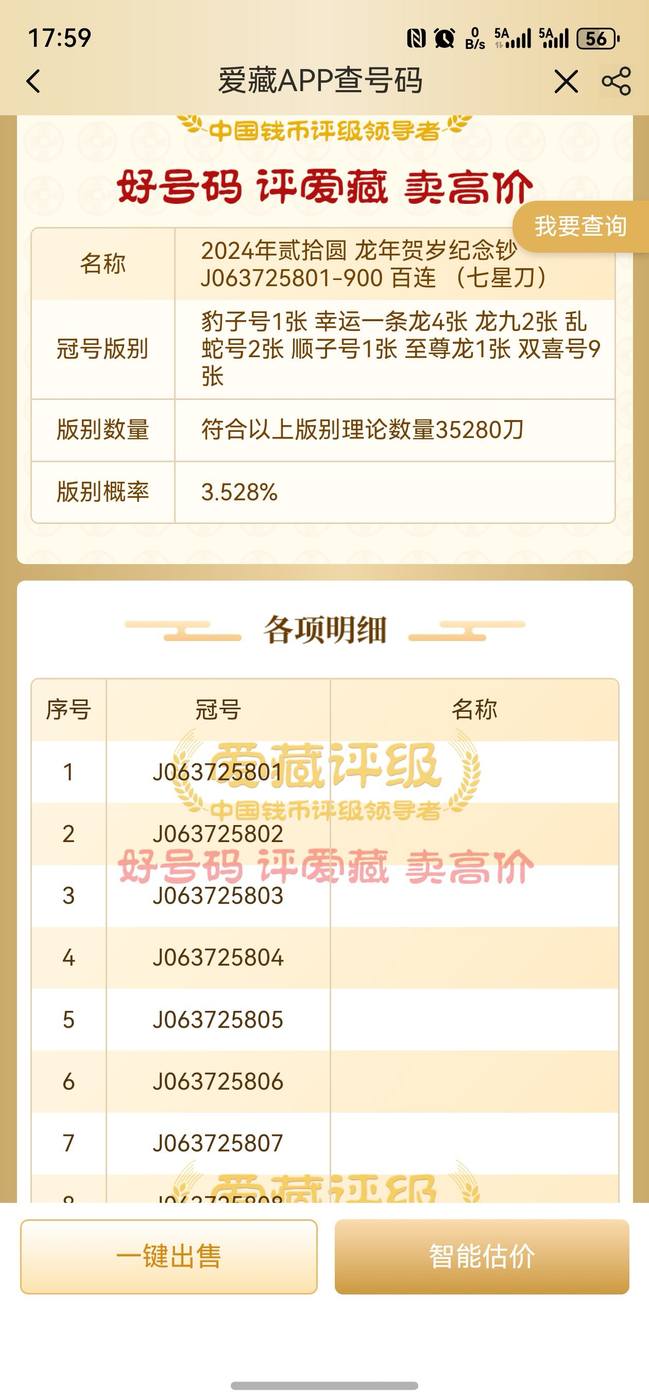Open the share icon in the top bar
The height and width of the screenshot is (1400, 649).
[616, 82]
